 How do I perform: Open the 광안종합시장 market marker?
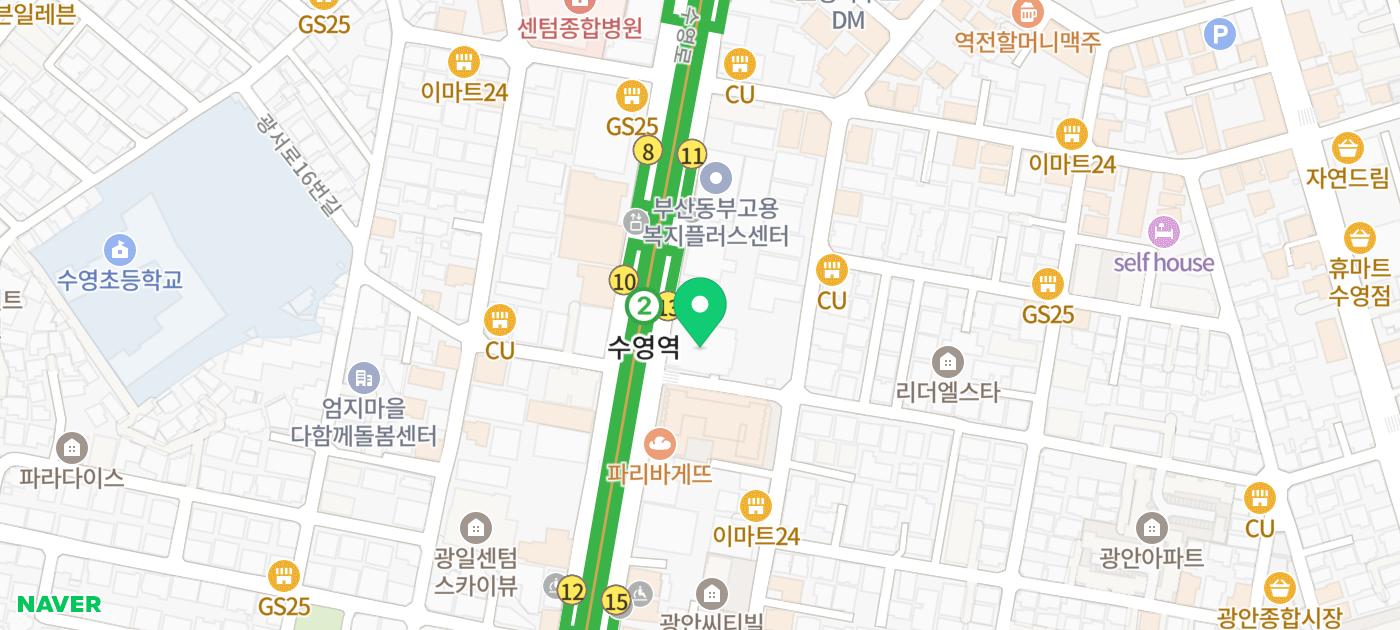tap(1279, 588)
